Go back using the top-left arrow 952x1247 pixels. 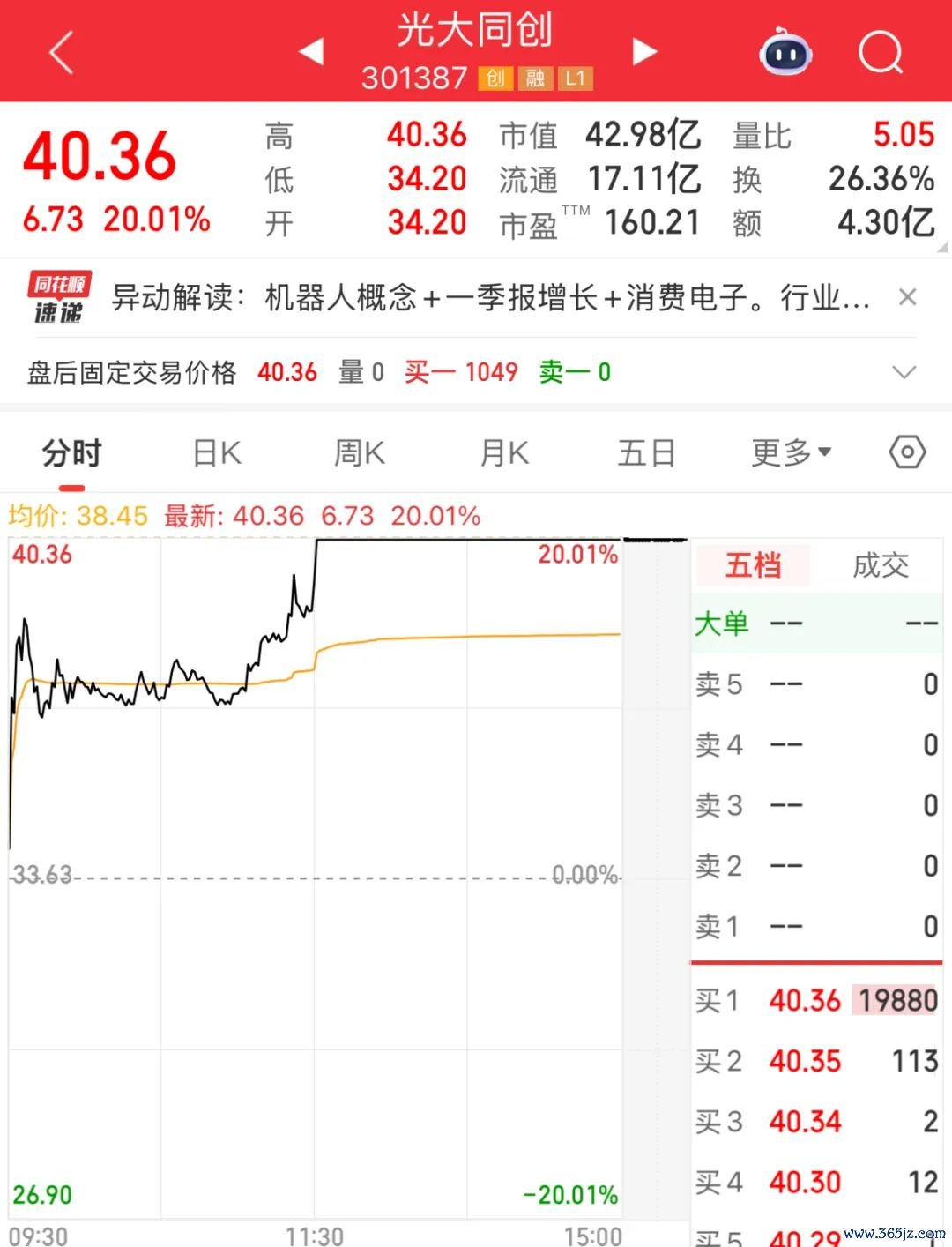pyautogui.click(x=62, y=53)
